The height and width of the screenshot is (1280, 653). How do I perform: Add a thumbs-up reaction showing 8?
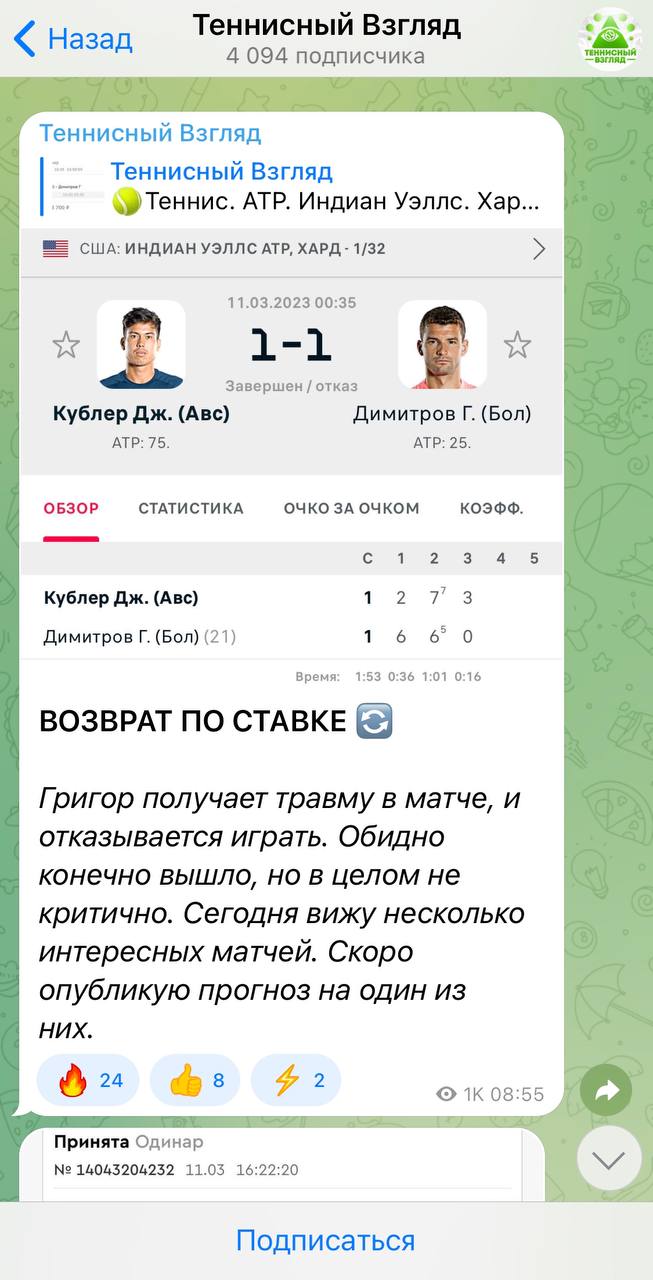[195, 1080]
